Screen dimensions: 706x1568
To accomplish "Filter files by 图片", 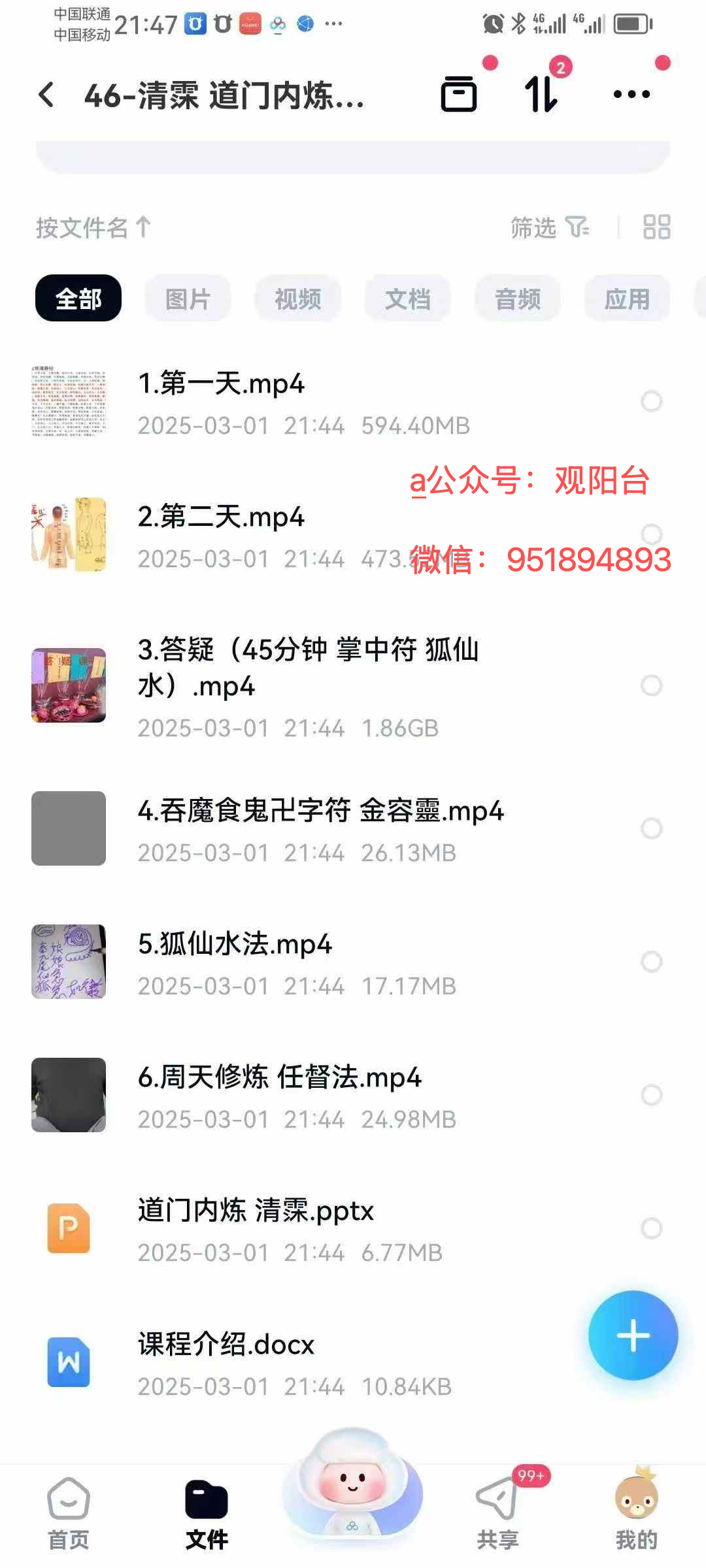I will point(188,299).
